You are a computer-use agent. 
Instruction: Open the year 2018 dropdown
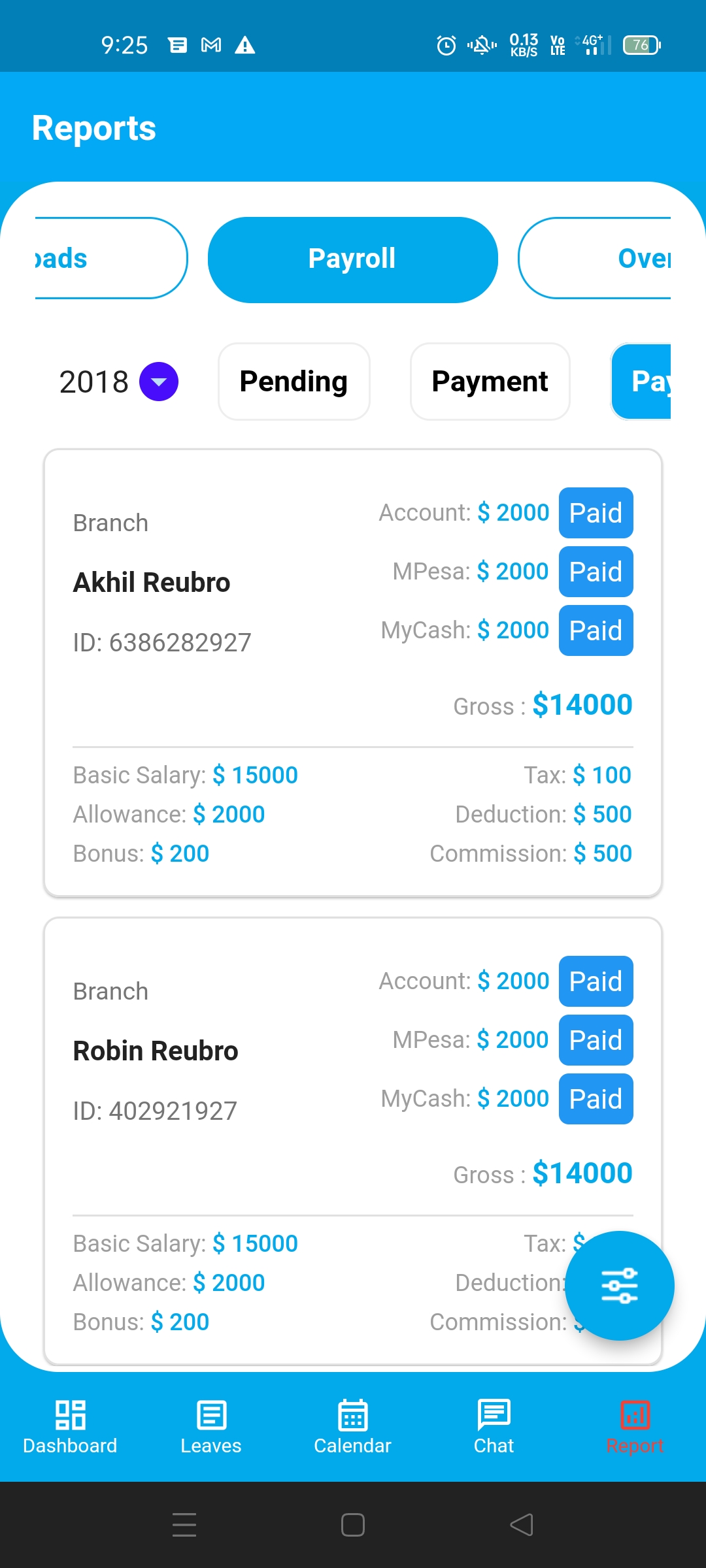[x=118, y=382]
